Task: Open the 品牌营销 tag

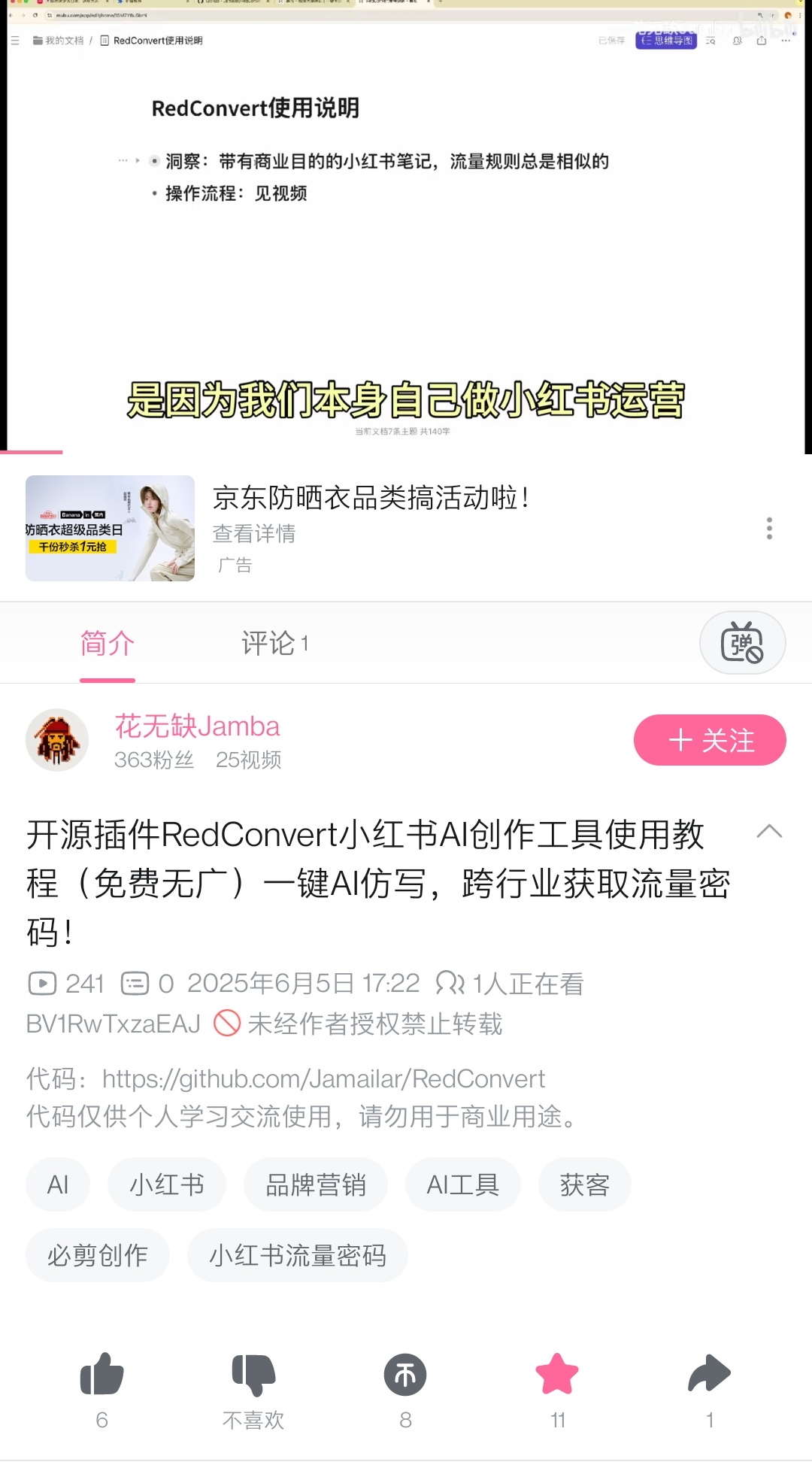Action: pyautogui.click(x=316, y=1185)
